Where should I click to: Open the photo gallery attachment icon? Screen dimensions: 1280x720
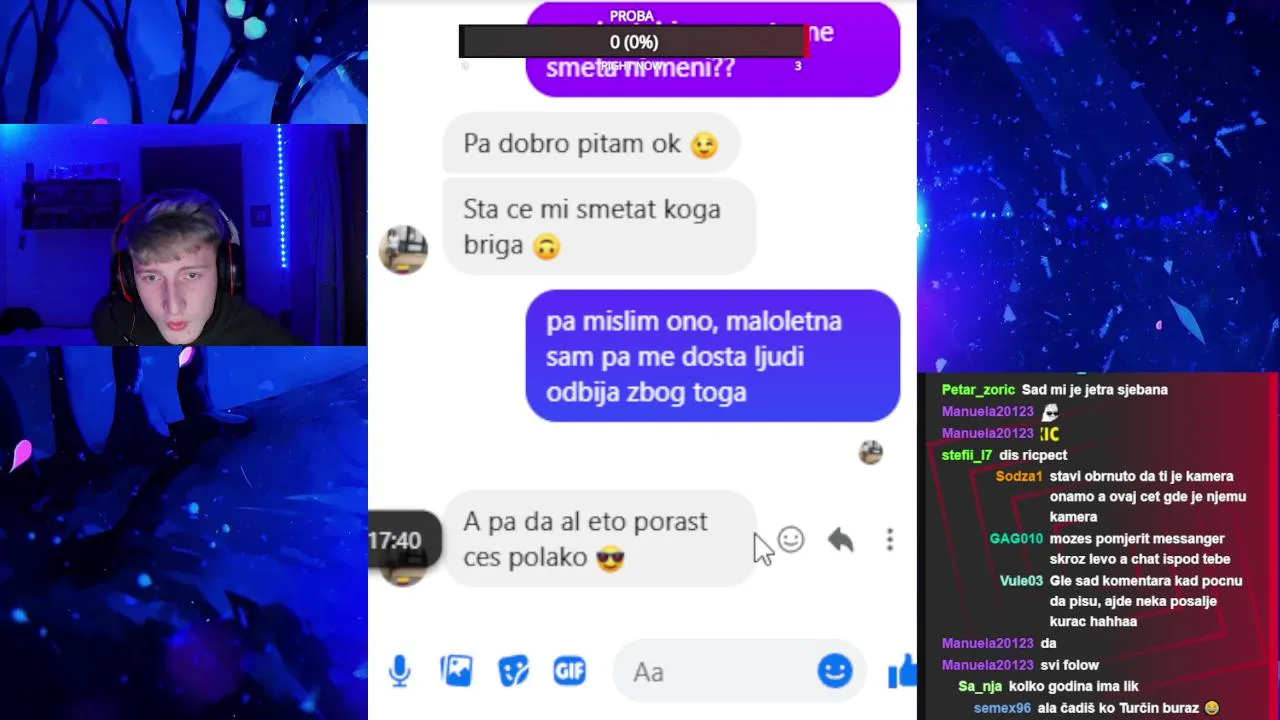(x=457, y=671)
